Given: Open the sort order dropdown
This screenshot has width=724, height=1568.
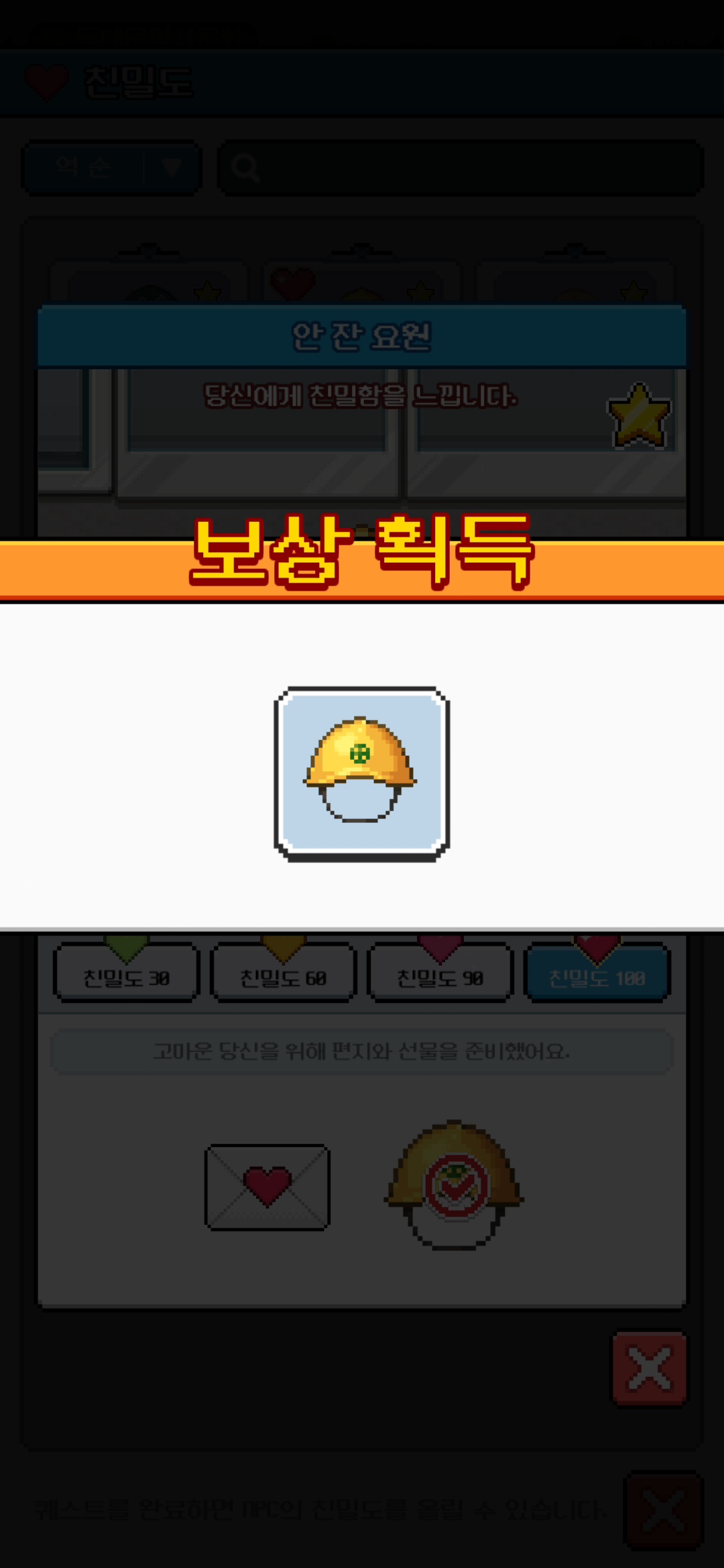Looking at the screenshot, I should [111, 168].
